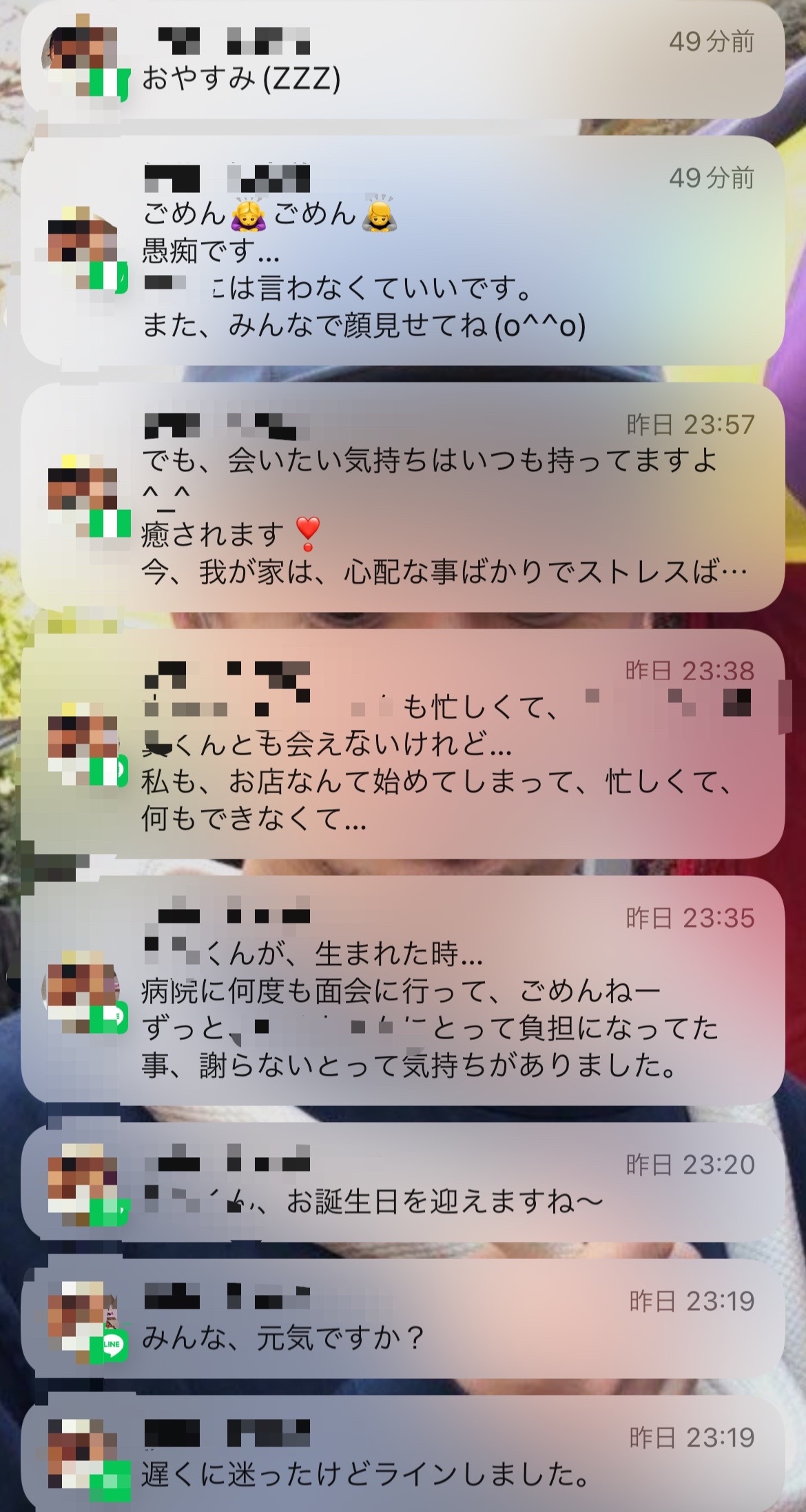Open the おやすみ (ZZZ) LINE notification
The height and width of the screenshot is (1512, 806).
(403, 61)
